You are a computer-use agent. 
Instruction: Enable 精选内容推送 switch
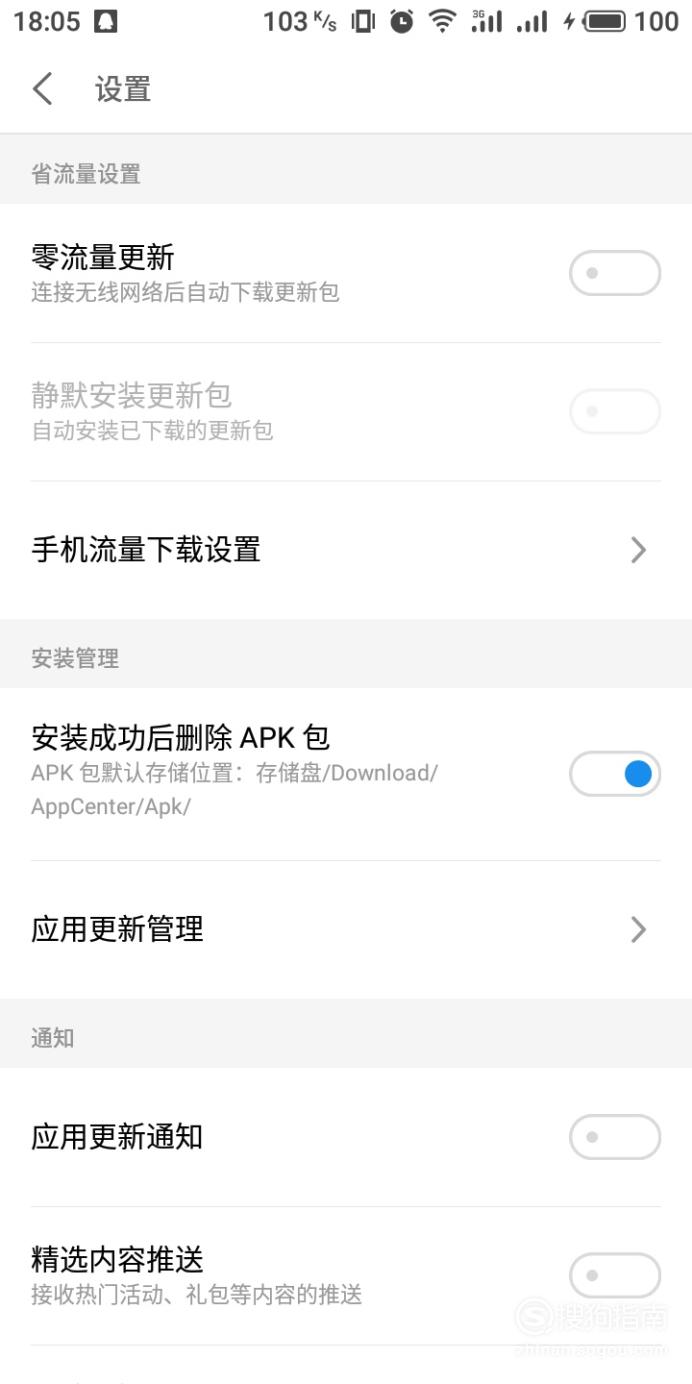pos(615,1275)
